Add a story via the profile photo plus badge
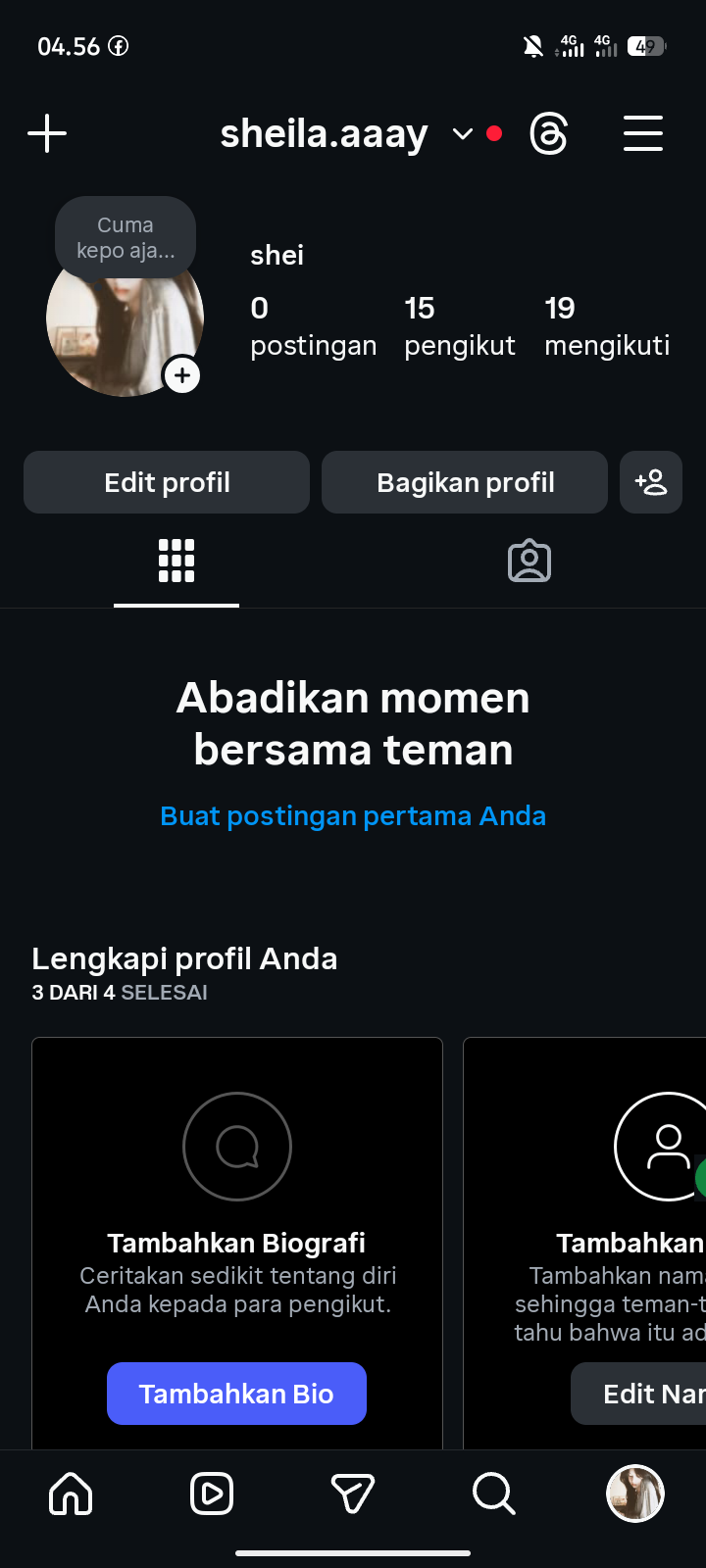This screenshot has height=1568, width=706. [182, 375]
